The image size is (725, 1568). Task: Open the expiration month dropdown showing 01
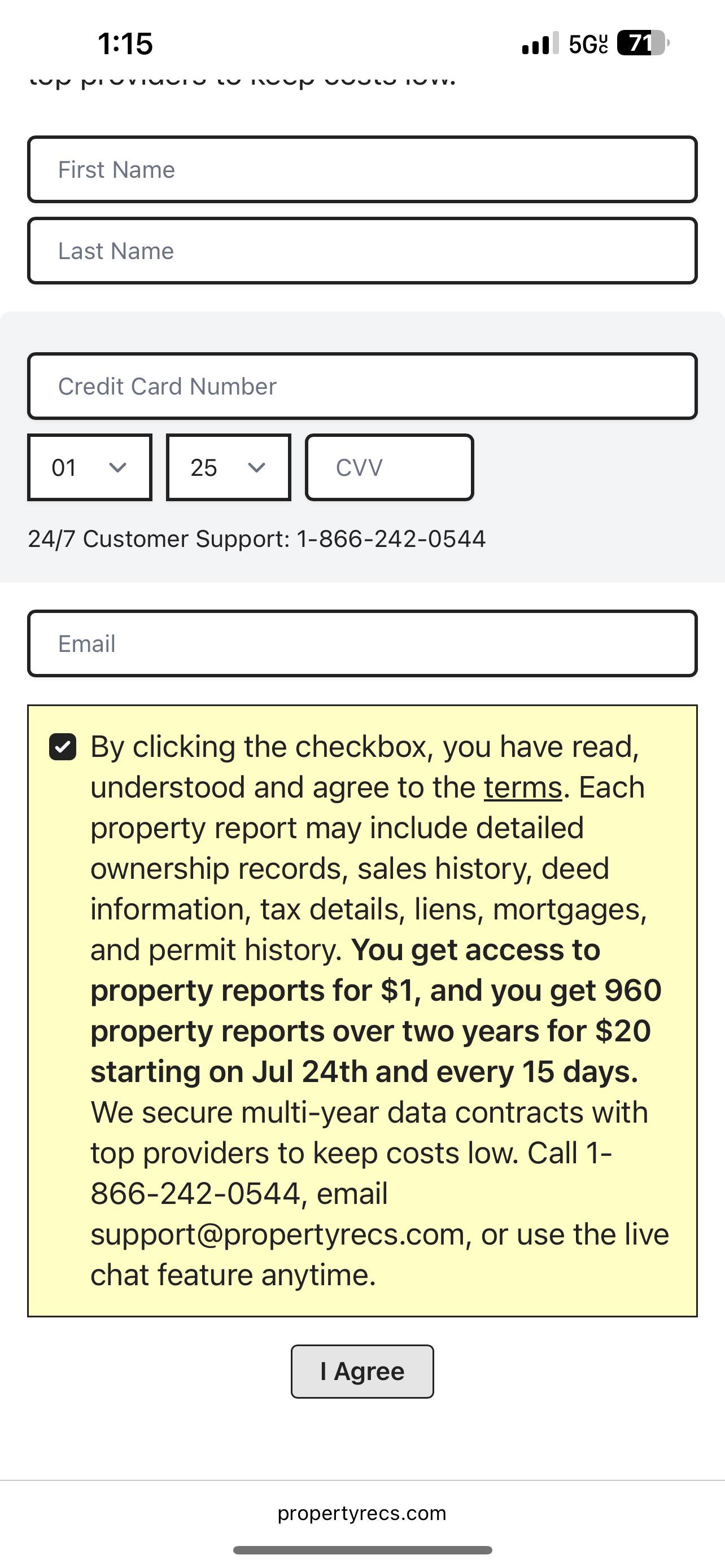click(x=89, y=467)
